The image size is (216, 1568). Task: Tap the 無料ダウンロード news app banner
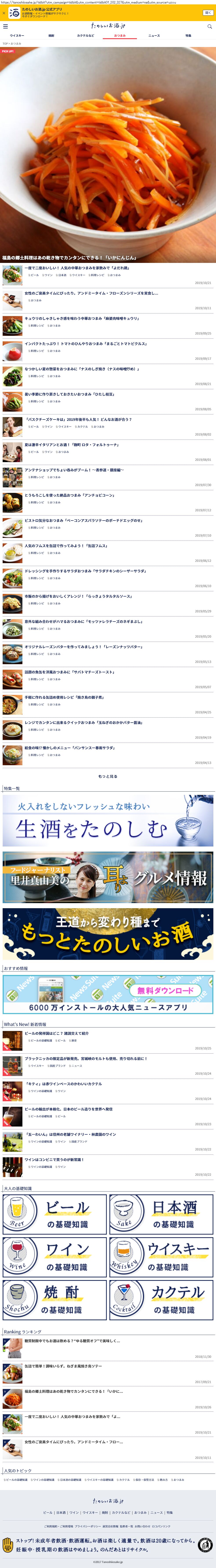(108, 995)
